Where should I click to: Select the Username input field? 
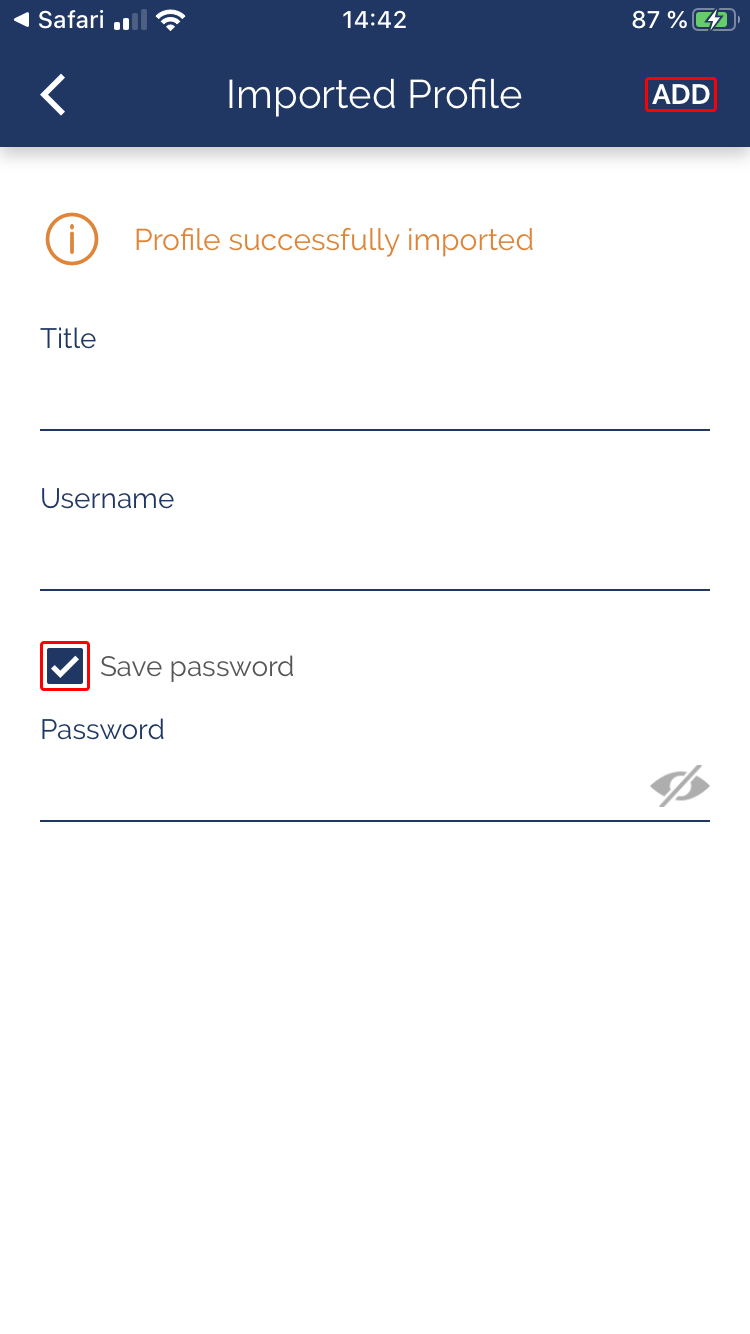point(374,558)
